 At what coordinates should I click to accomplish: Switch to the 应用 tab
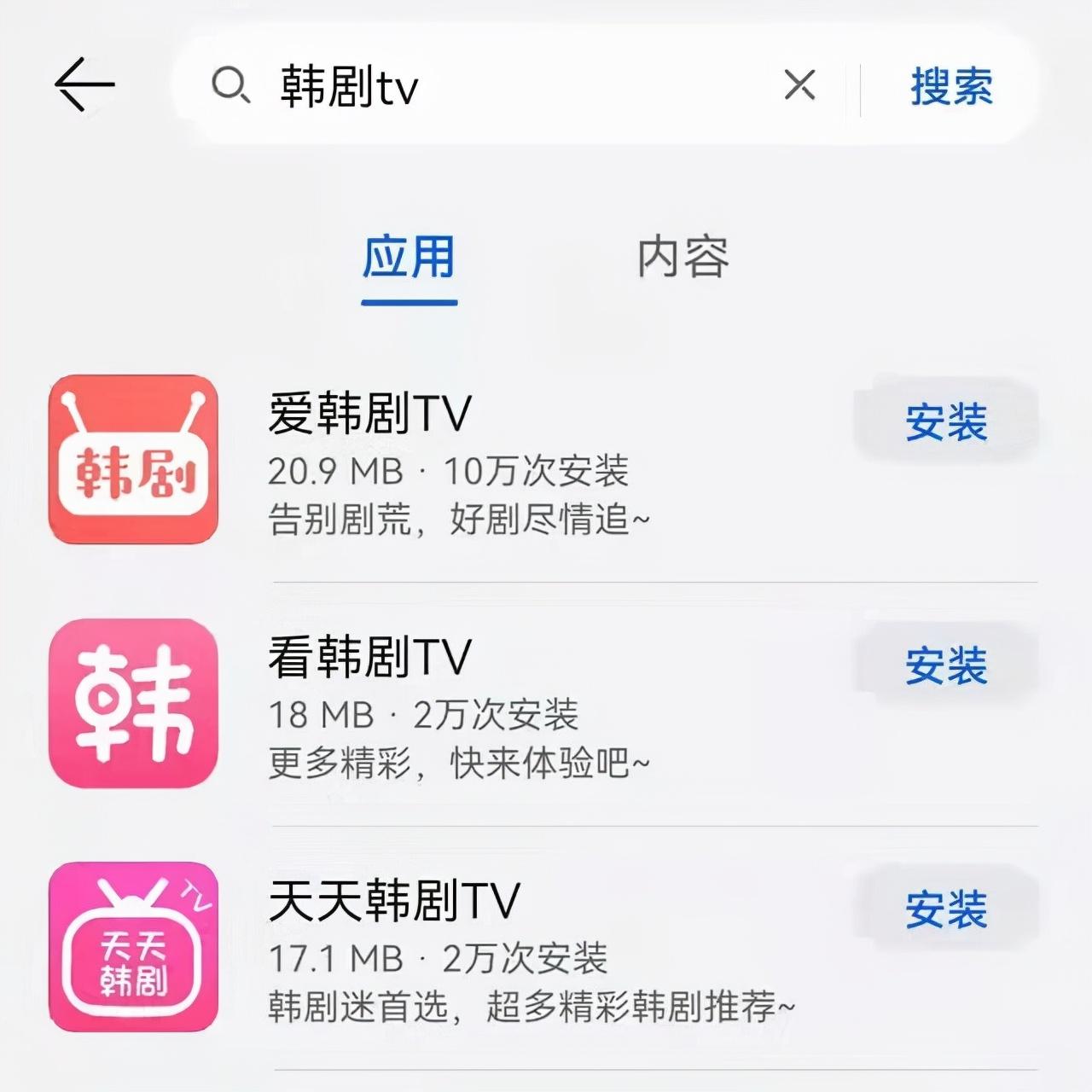(409, 257)
